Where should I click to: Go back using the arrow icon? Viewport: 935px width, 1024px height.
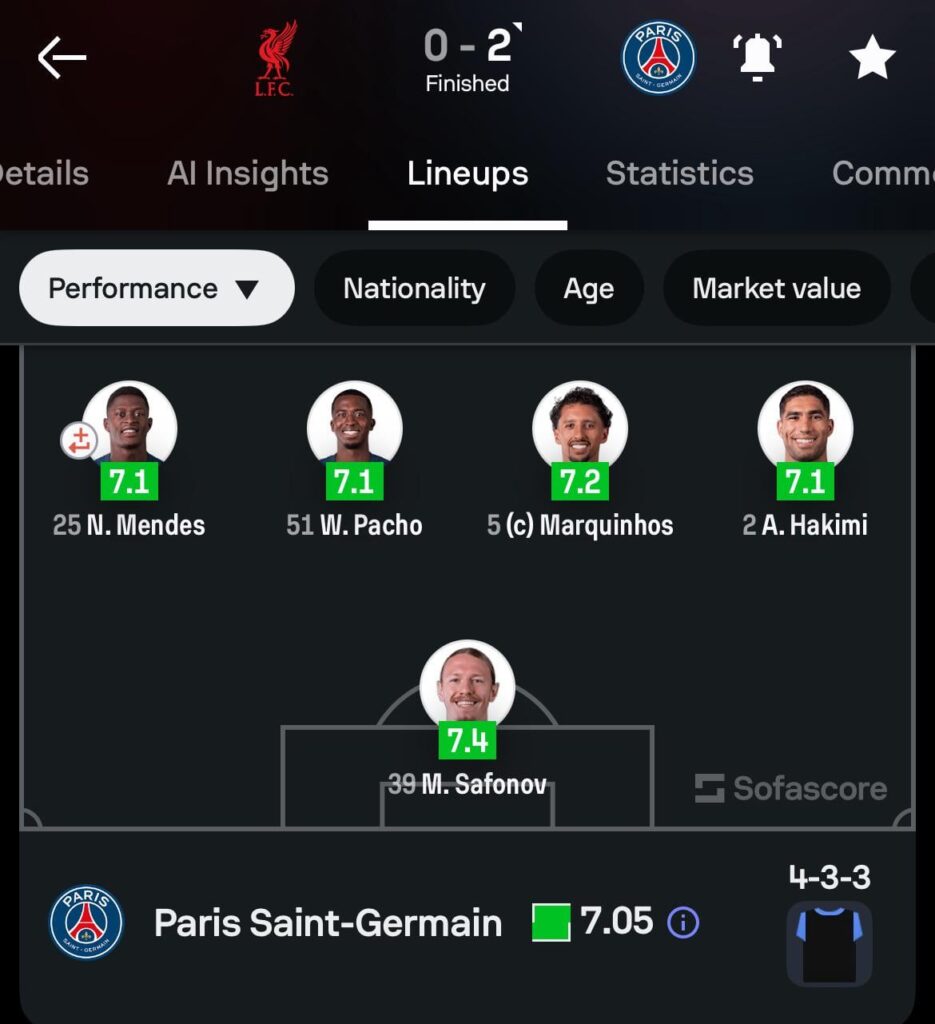click(x=62, y=58)
